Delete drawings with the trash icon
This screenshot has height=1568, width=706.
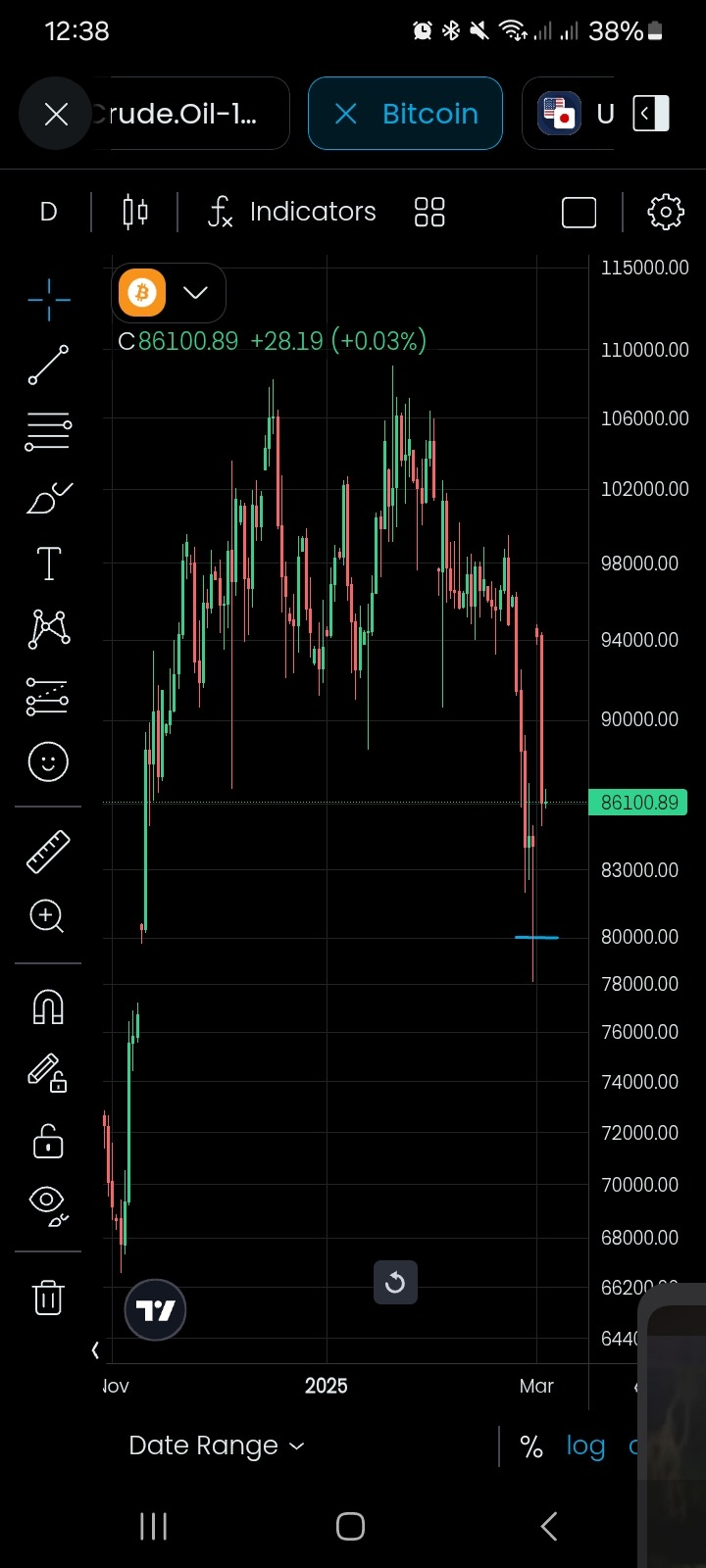[x=48, y=1298]
